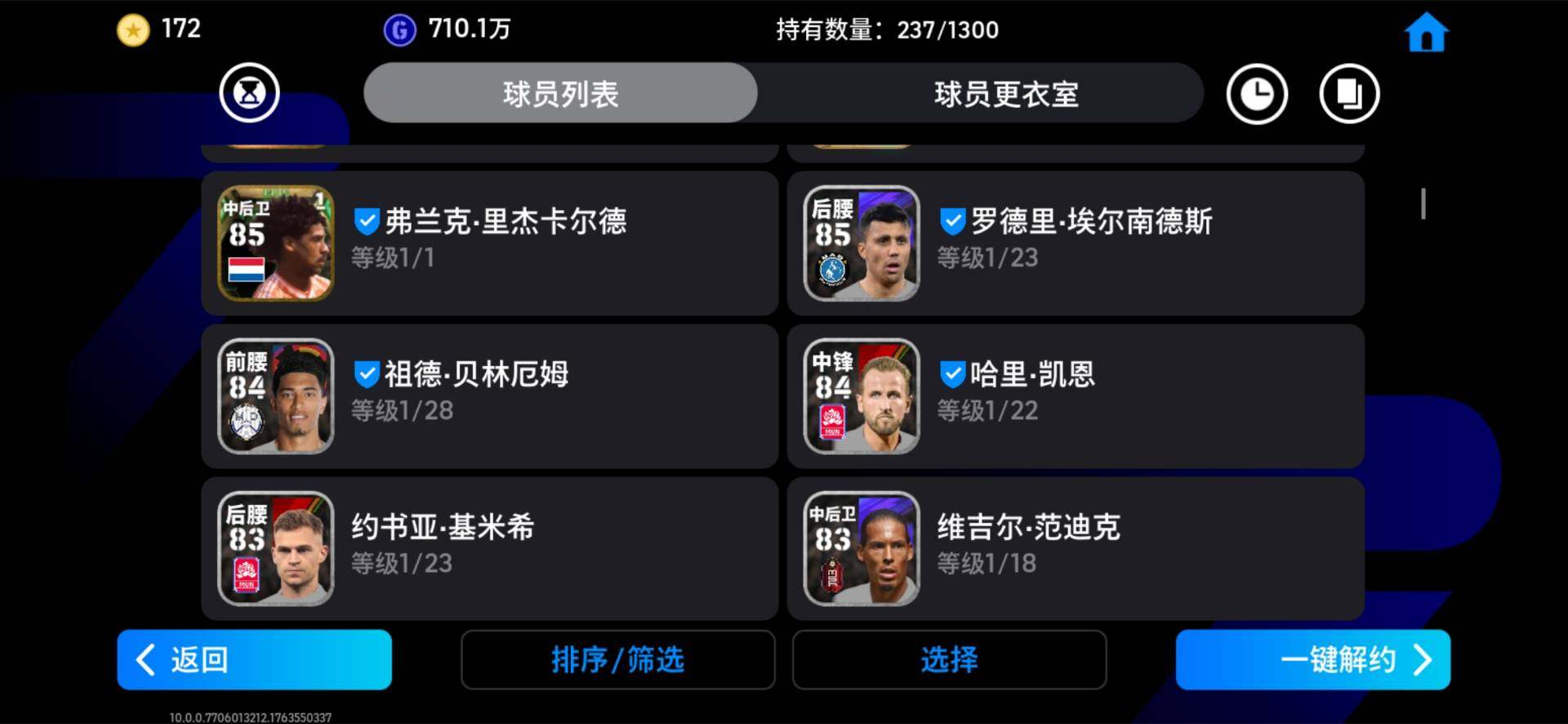Screen dimensions: 1568x724
Task: Switch to the 球员列表 tab
Action: point(560,94)
